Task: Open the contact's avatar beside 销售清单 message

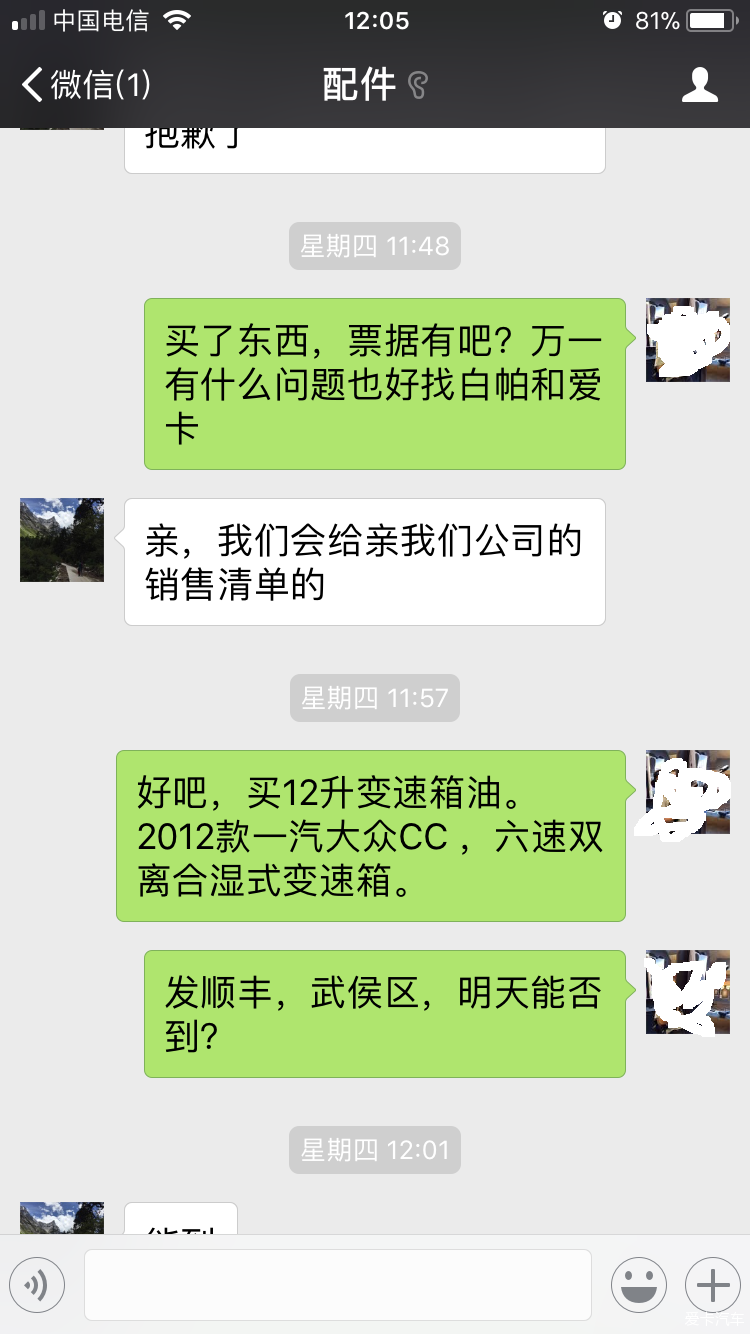Action: 62,540
